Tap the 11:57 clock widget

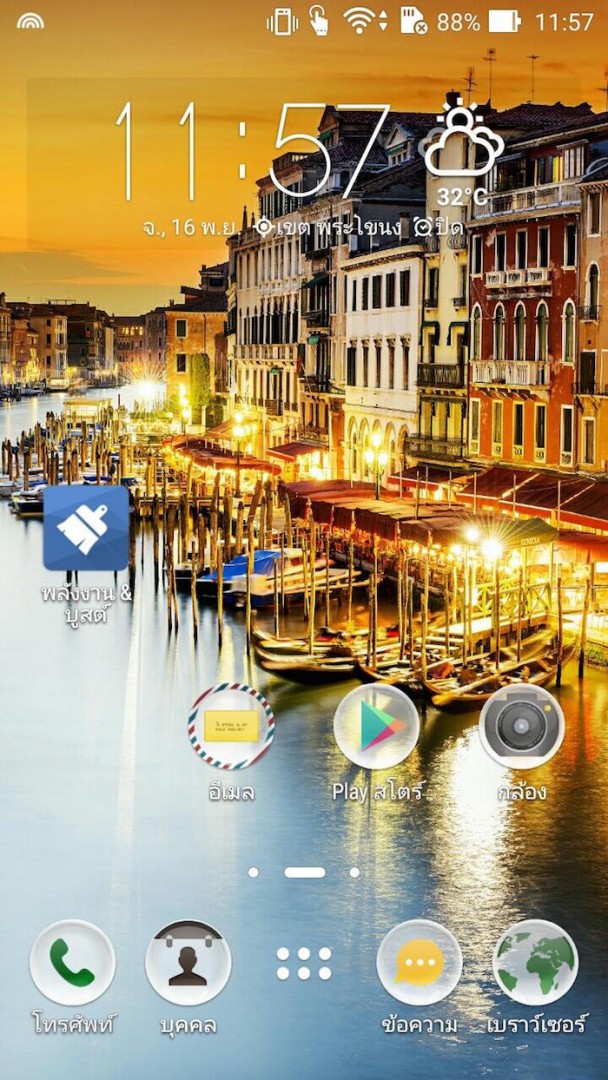point(250,152)
